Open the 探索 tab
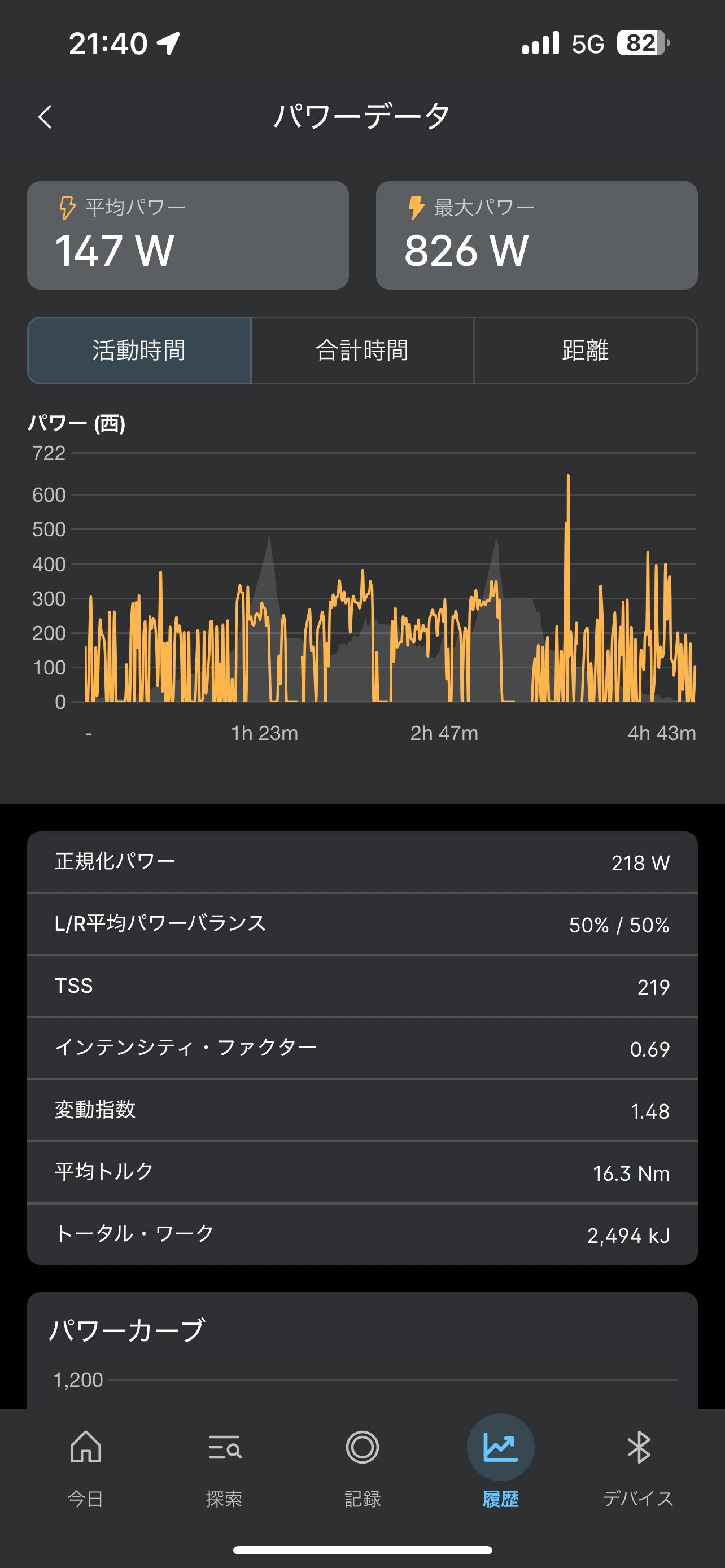725x1568 pixels. pyautogui.click(x=224, y=1468)
